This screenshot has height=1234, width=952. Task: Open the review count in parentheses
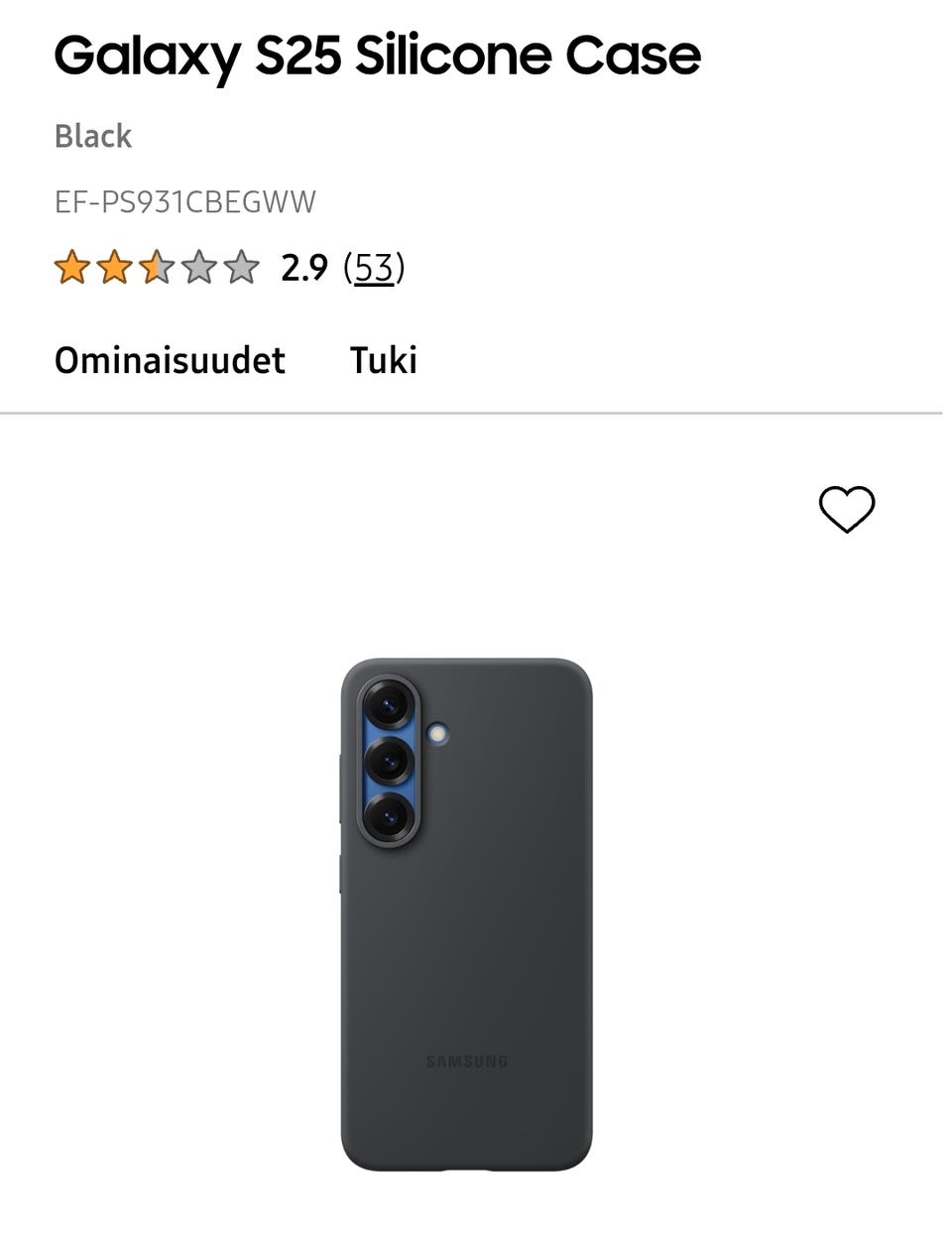point(372,267)
